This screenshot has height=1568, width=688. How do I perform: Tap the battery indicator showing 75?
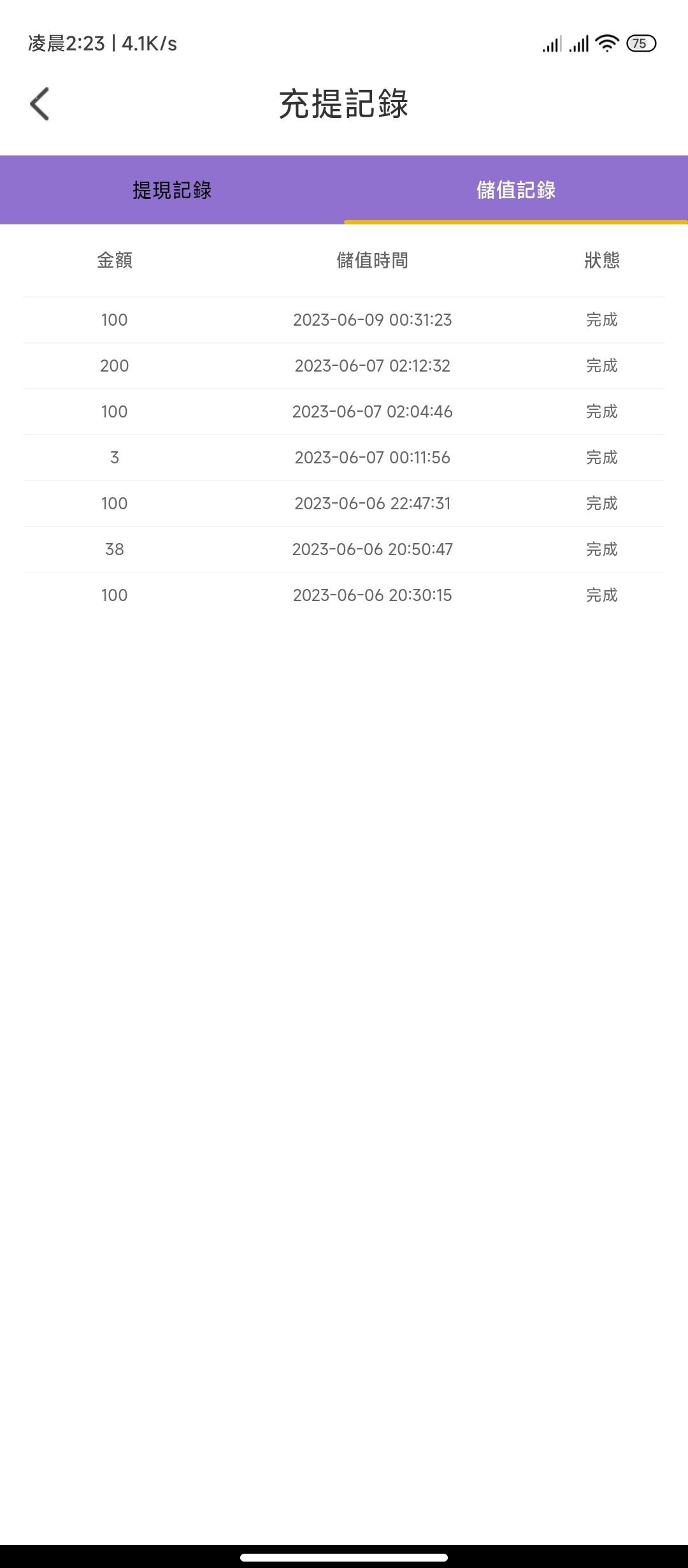tap(643, 43)
